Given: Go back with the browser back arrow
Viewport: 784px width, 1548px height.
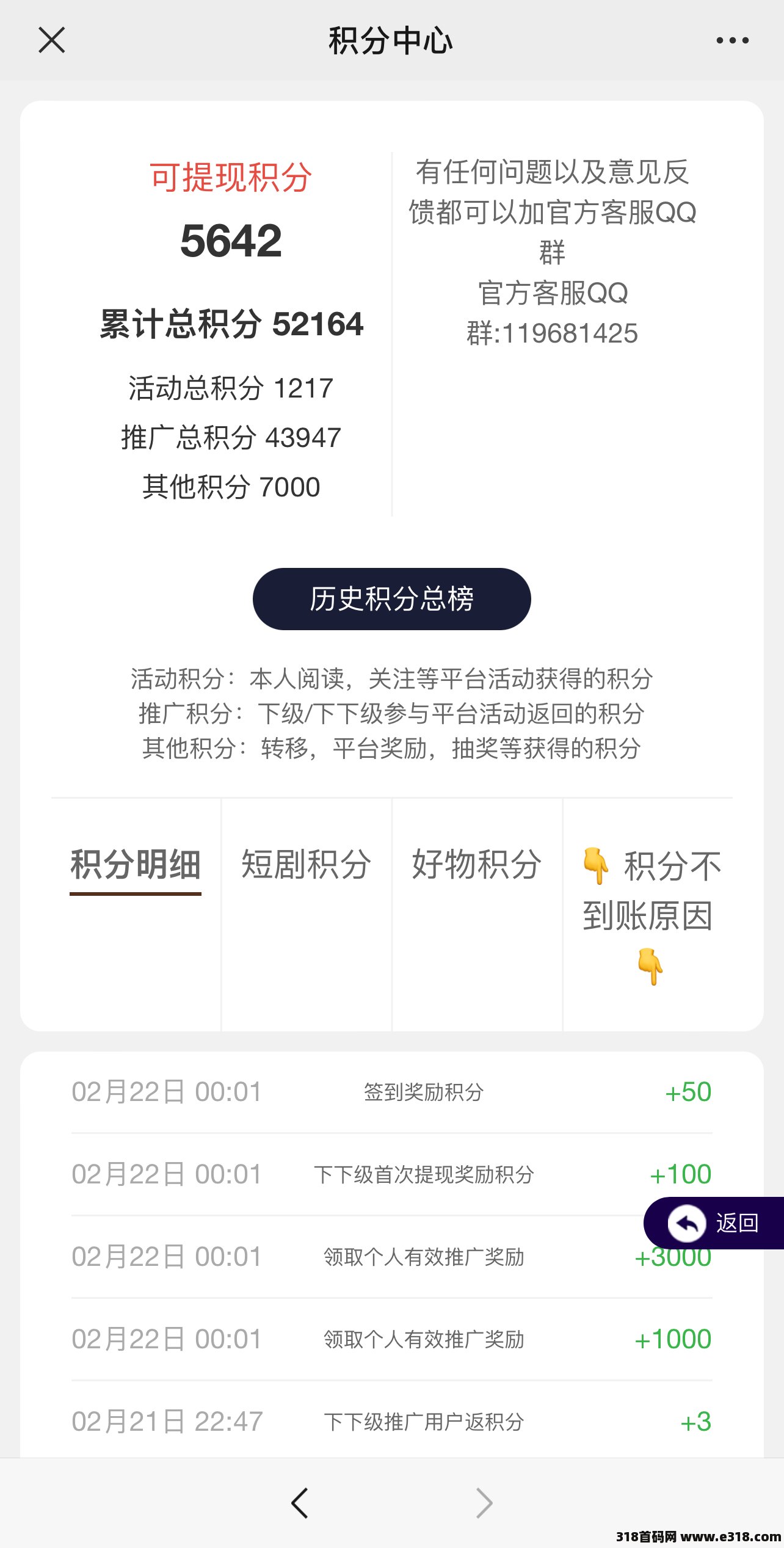Looking at the screenshot, I should (299, 1503).
